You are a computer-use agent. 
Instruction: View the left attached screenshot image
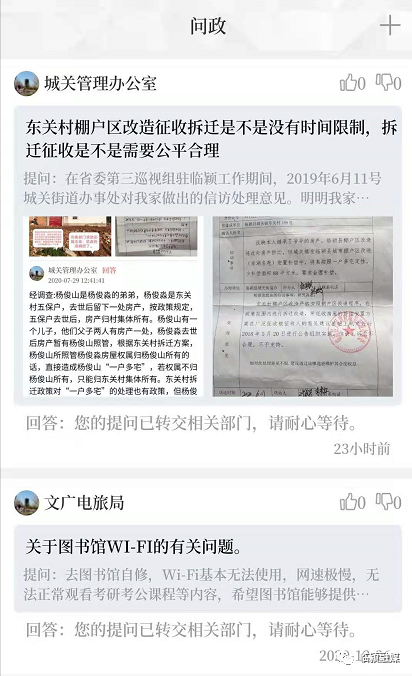tap(113, 306)
